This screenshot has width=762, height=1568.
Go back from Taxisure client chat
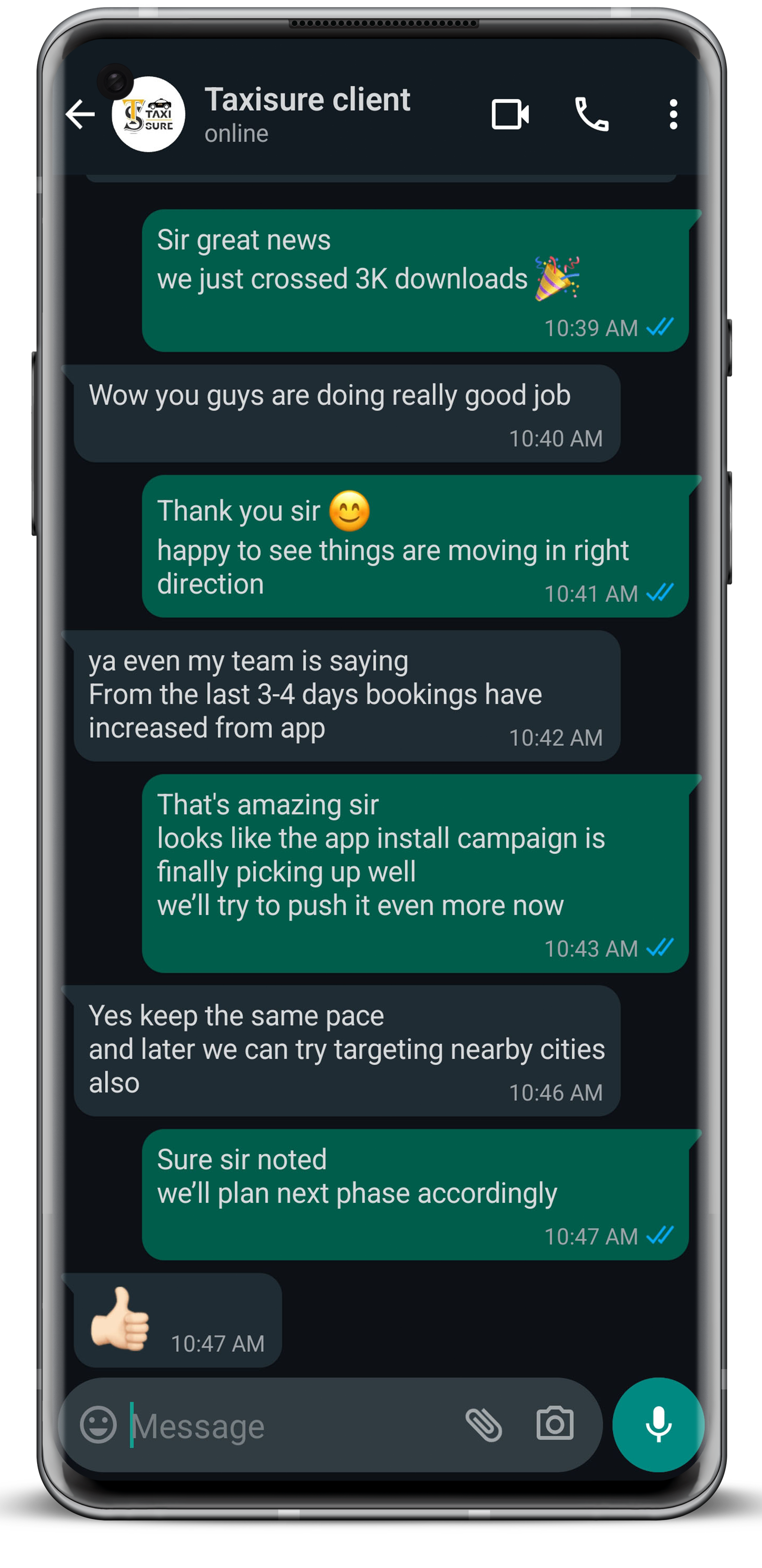[80, 114]
